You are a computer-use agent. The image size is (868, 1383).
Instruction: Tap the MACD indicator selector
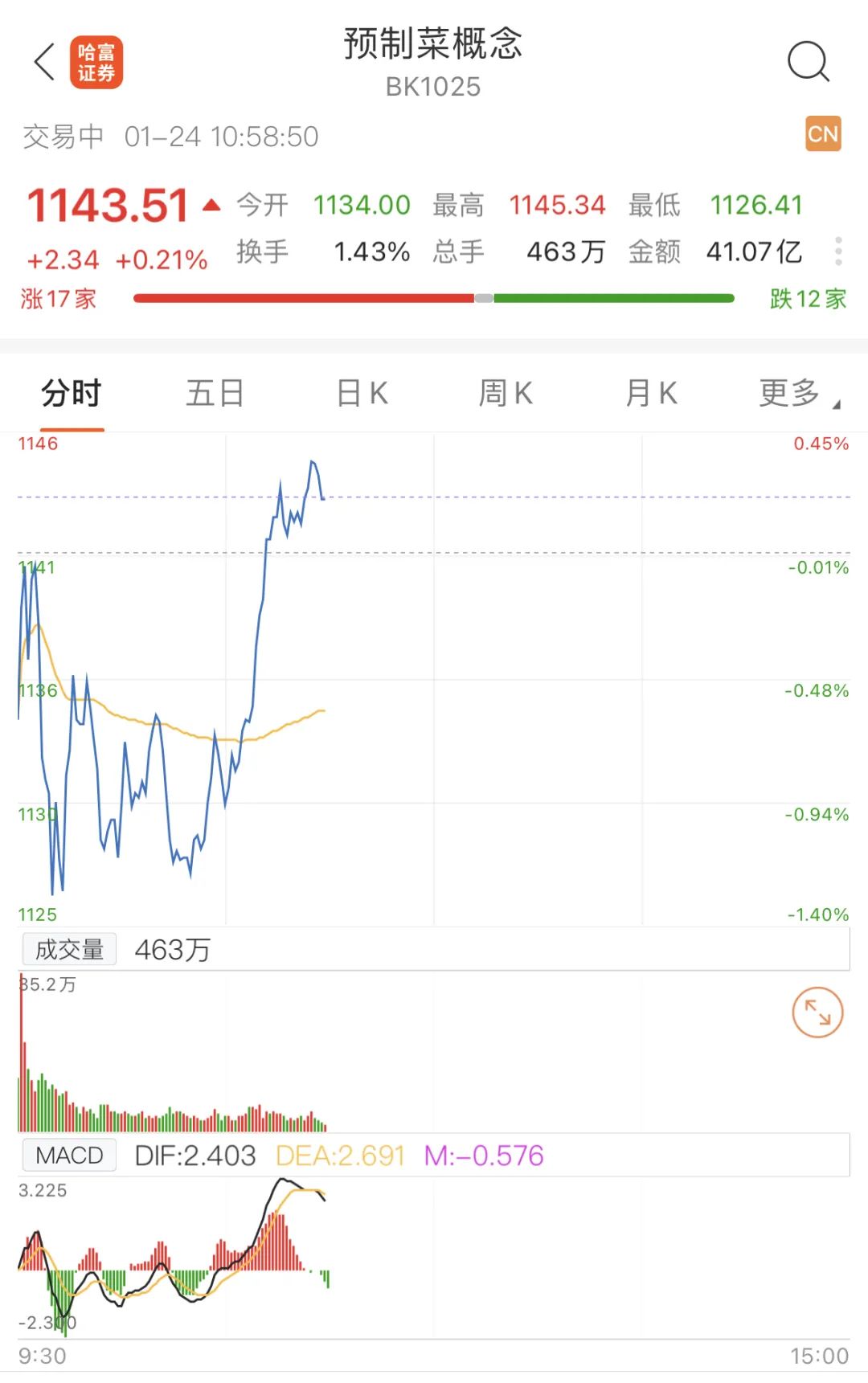[69, 1156]
